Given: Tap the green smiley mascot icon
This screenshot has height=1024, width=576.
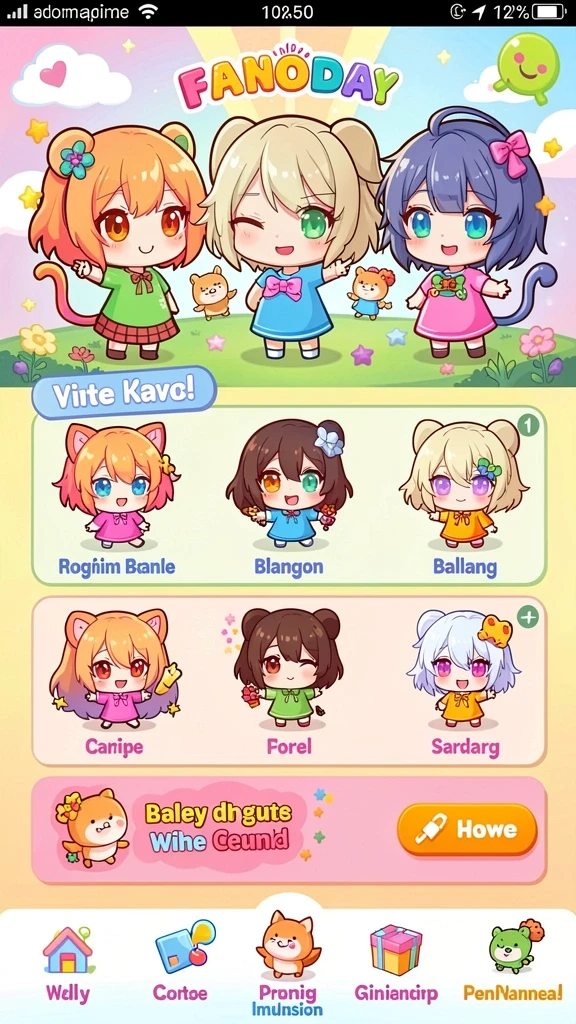Looking at the screenshot, I should coord(528,68).
